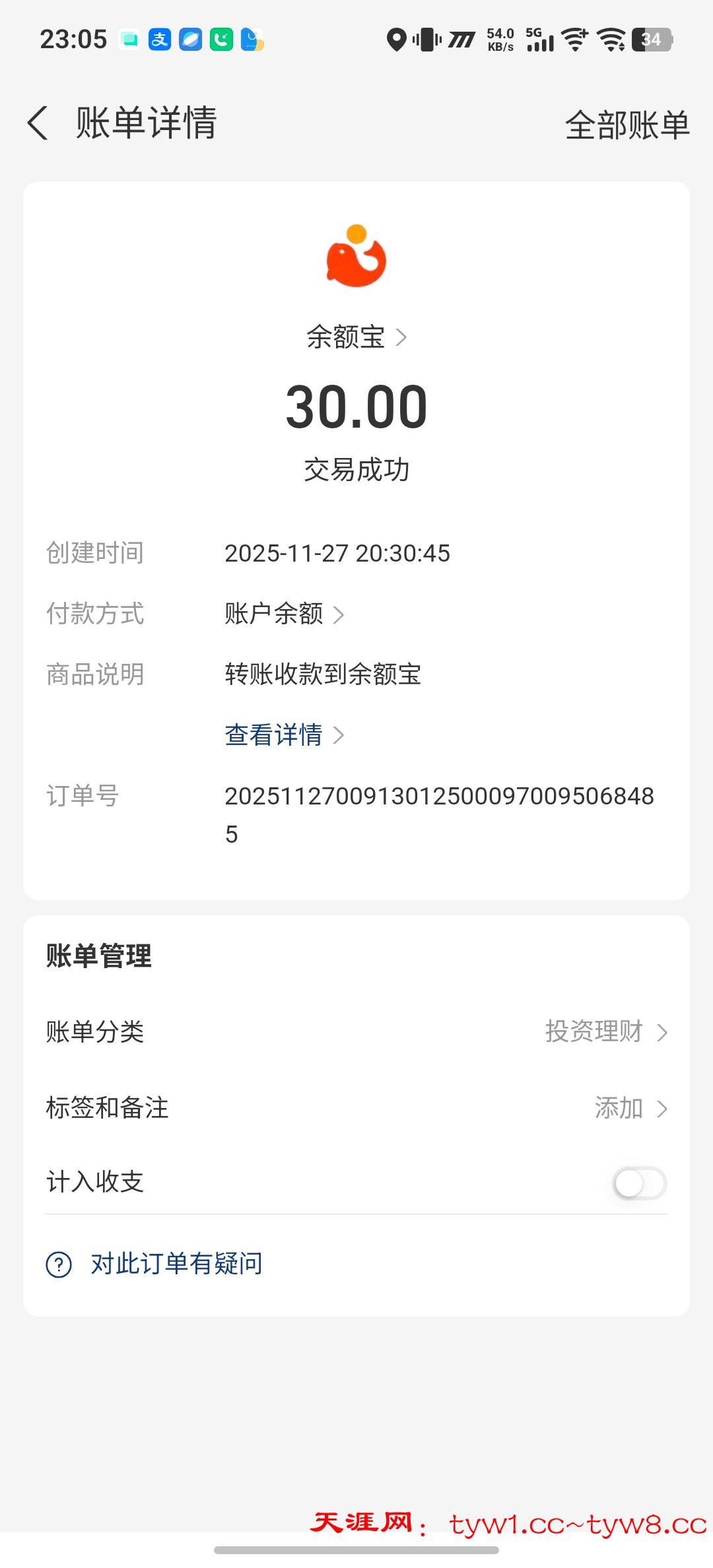Open the 账户余额 payment method details

coord(284,614)
